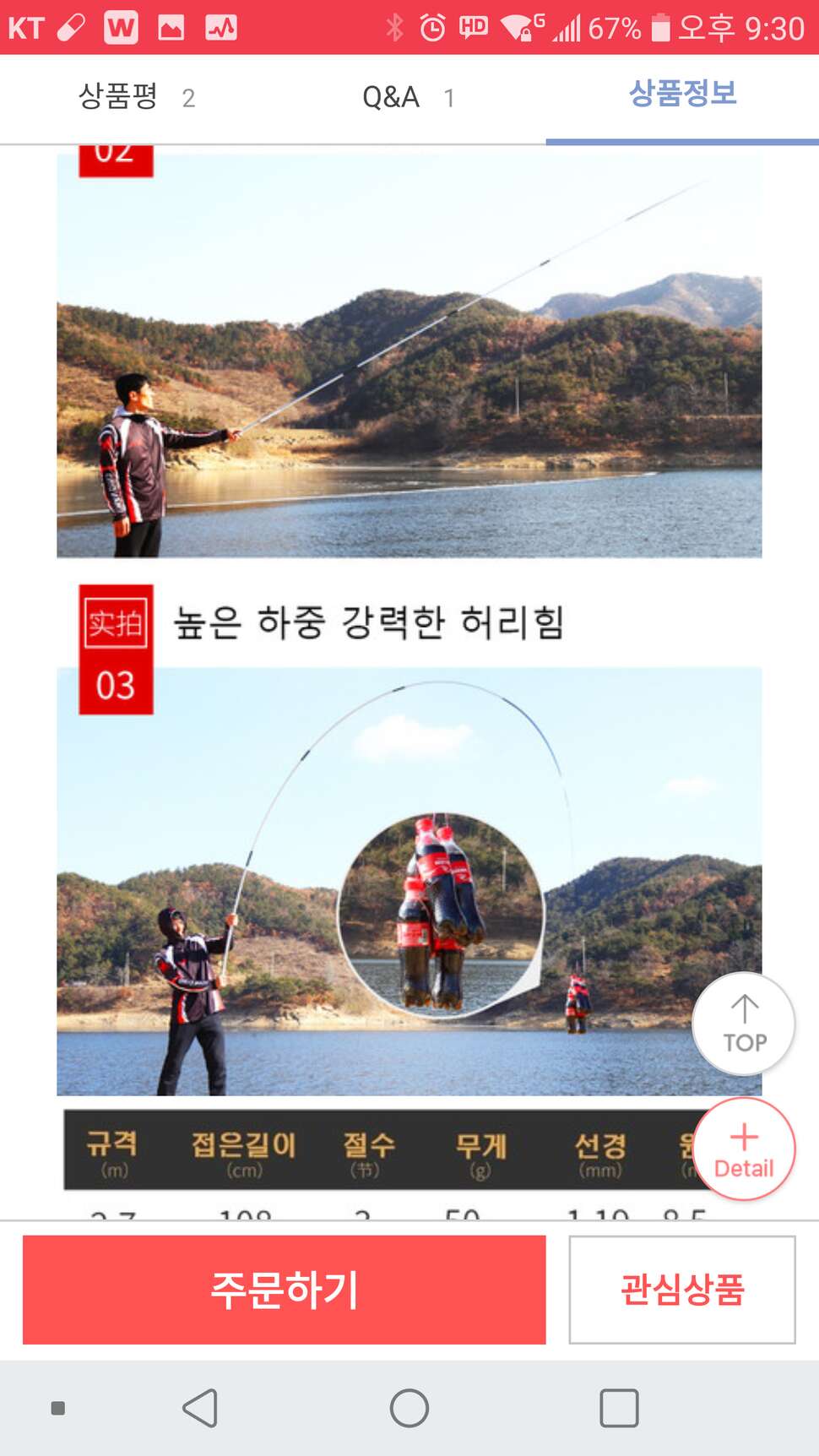Select the 상품정보 tab
Image resolution: width=819 pixels, height=1456 pixels.
(682, 95)
